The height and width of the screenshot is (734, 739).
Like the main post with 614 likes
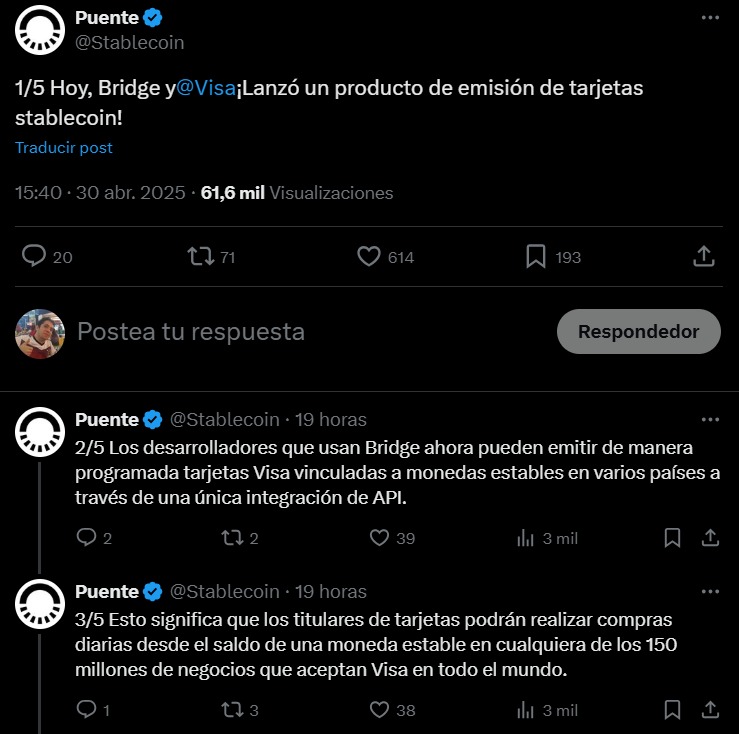tap(369, 257)
